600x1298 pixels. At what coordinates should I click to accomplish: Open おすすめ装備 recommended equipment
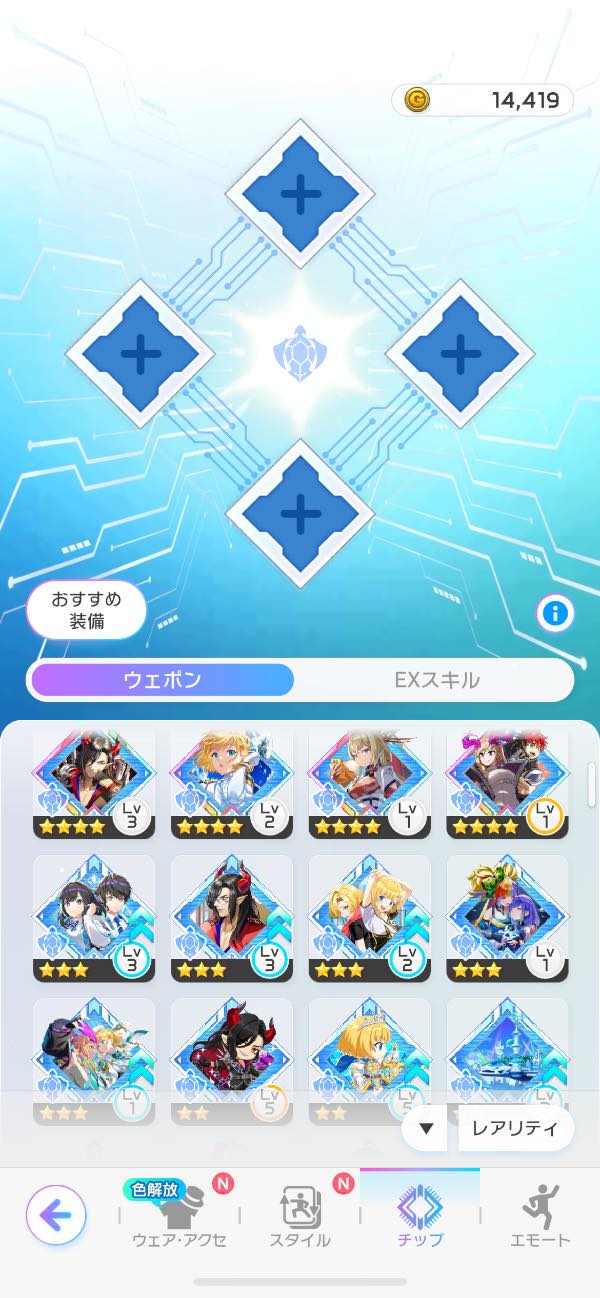pyautogui.click(x=86, y=610)
